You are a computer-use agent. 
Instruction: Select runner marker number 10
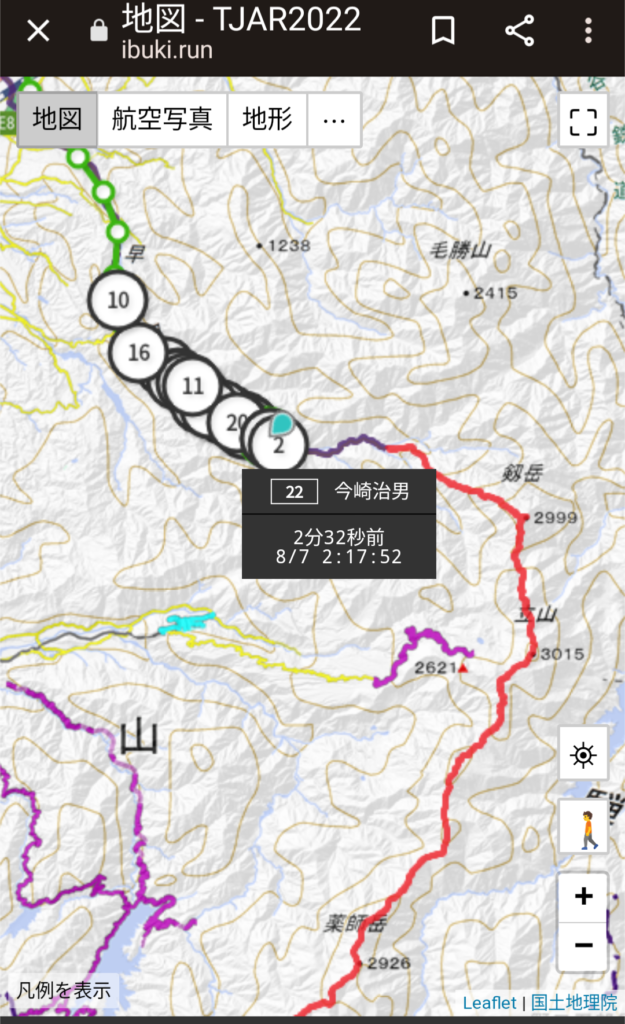tap(118, 300)
